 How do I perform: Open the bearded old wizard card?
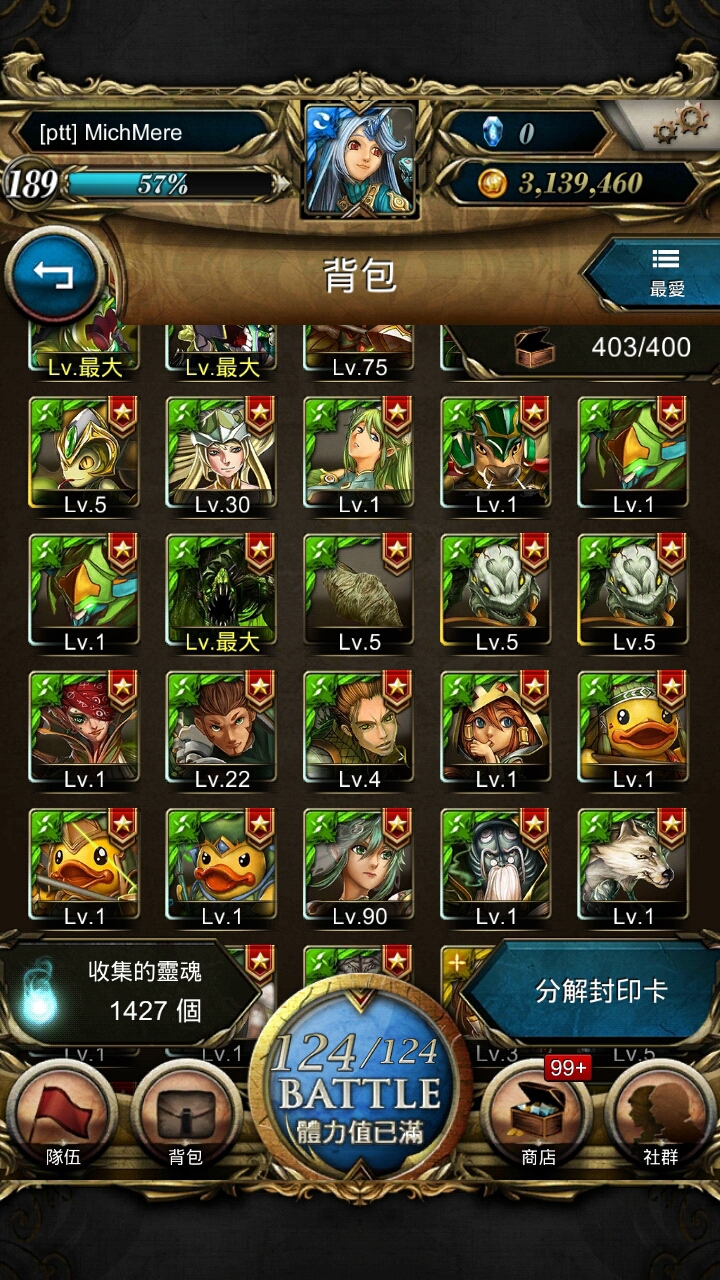496,868
